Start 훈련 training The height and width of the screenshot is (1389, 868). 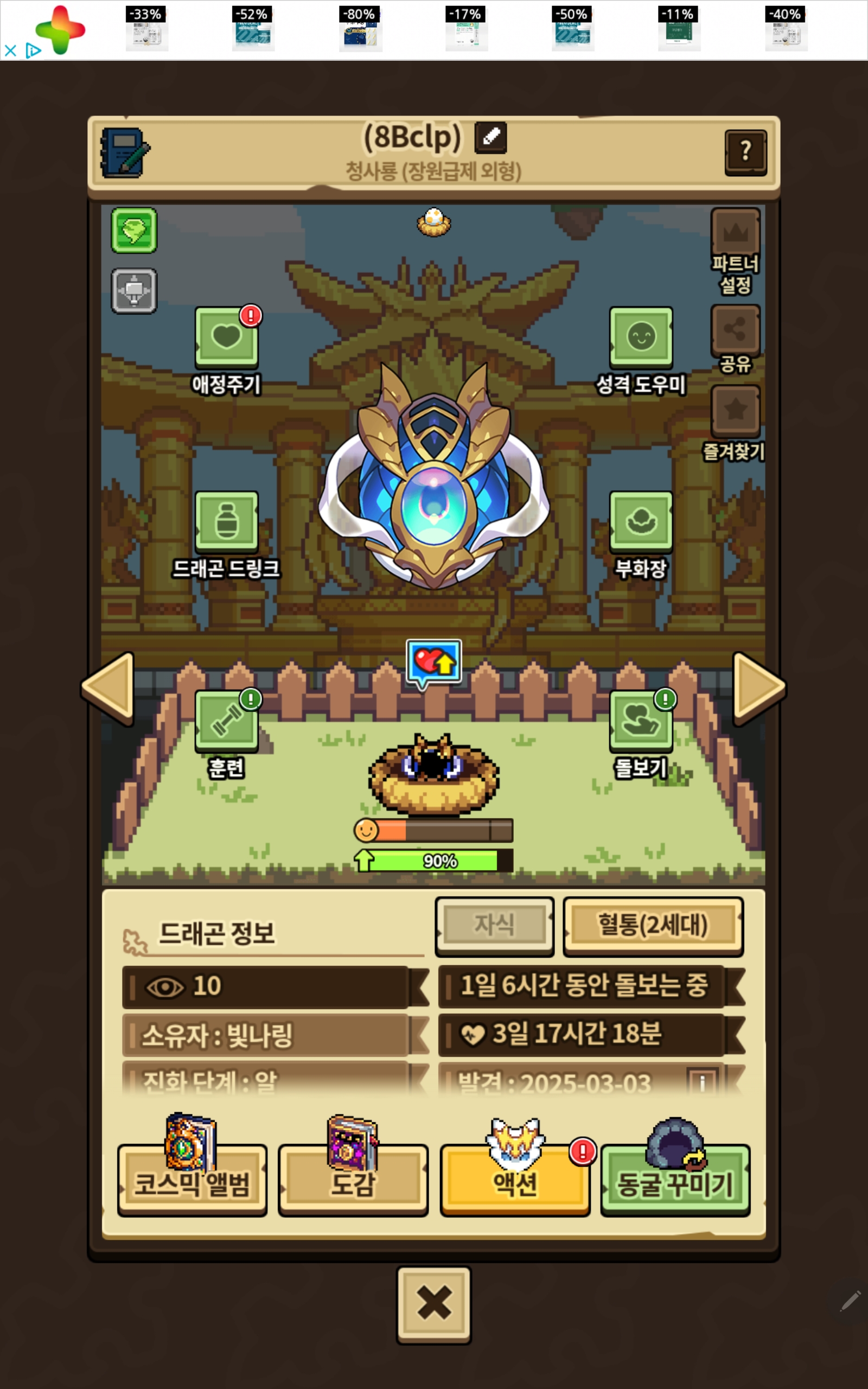click(x=226, y=721)
